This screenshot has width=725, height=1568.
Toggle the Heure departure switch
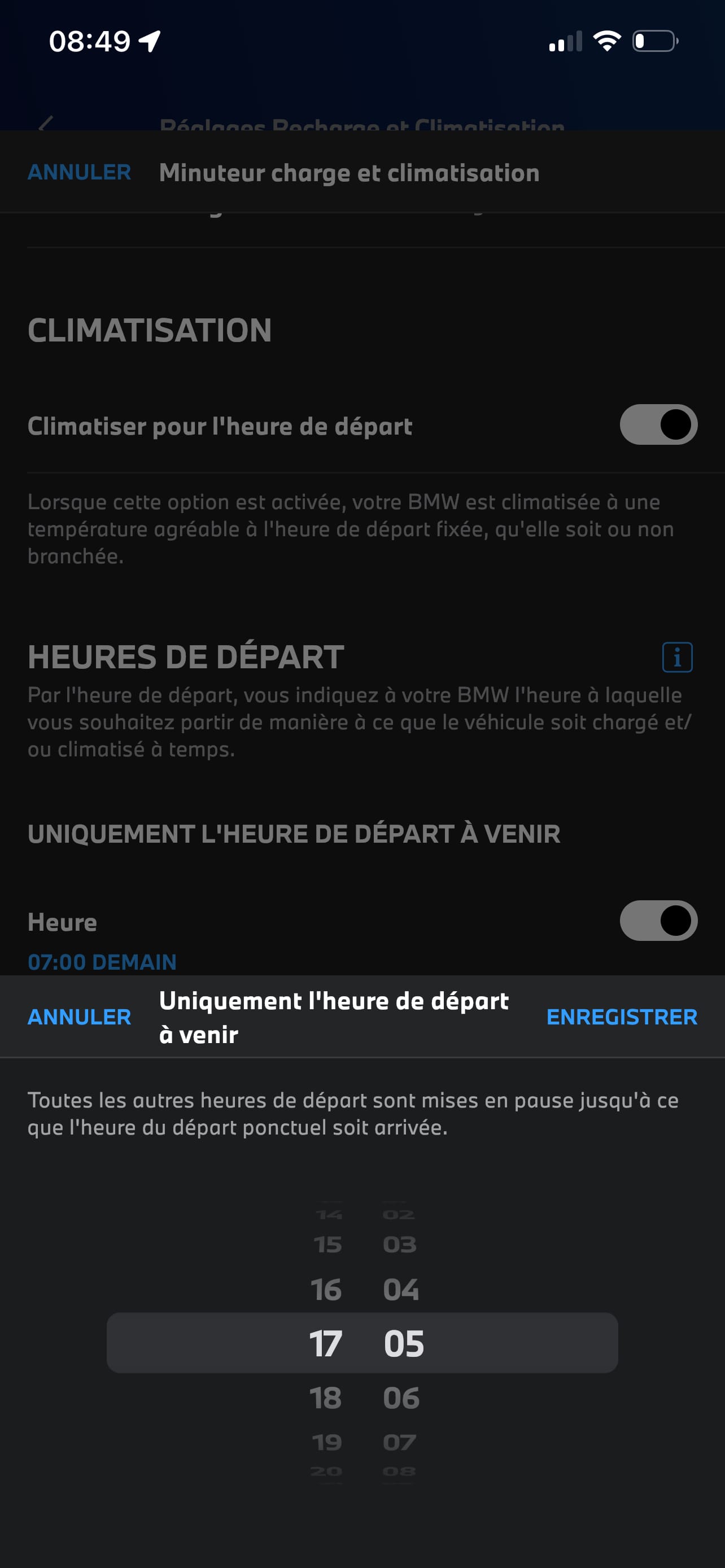pyautogui.click(x=658, y=921)
